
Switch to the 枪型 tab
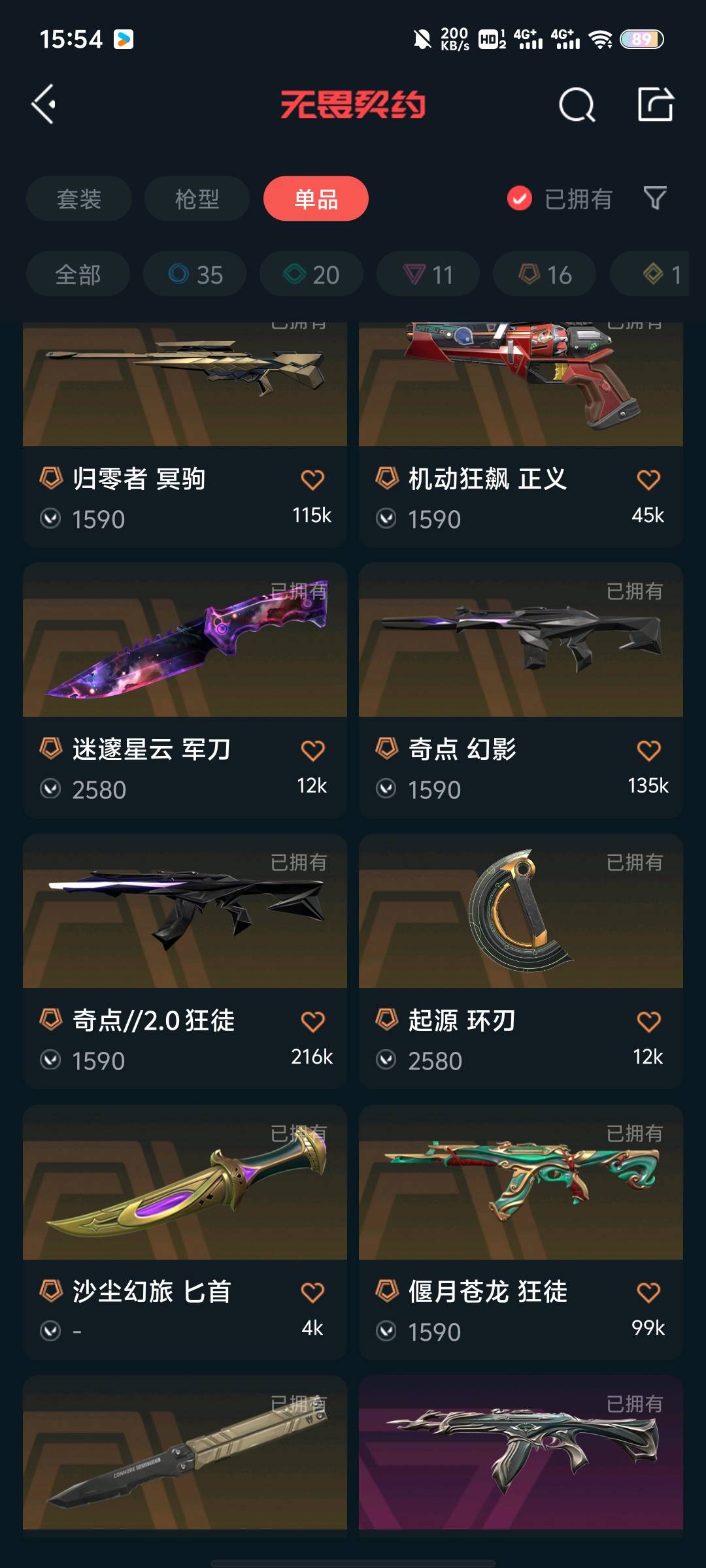pos(197,199)
